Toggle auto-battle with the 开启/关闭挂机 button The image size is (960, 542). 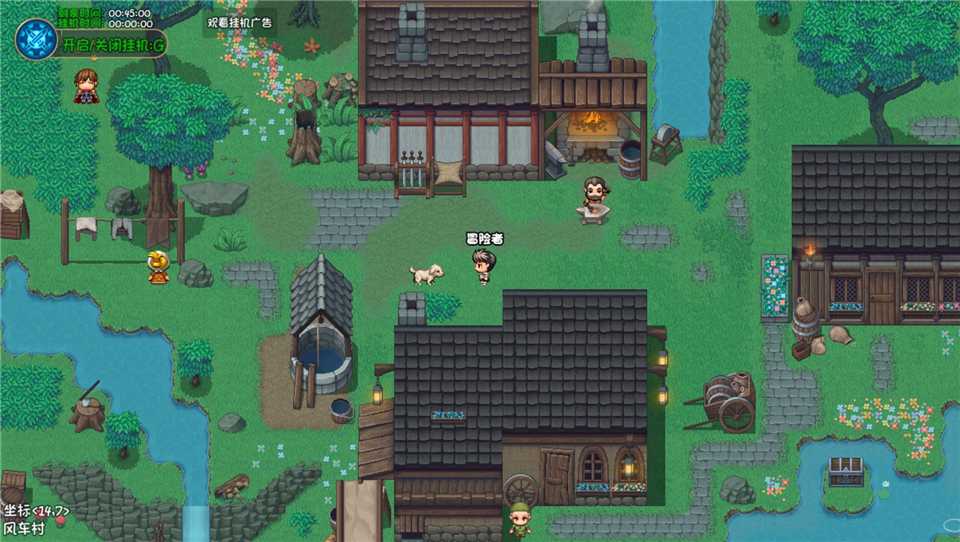point(112,45)
